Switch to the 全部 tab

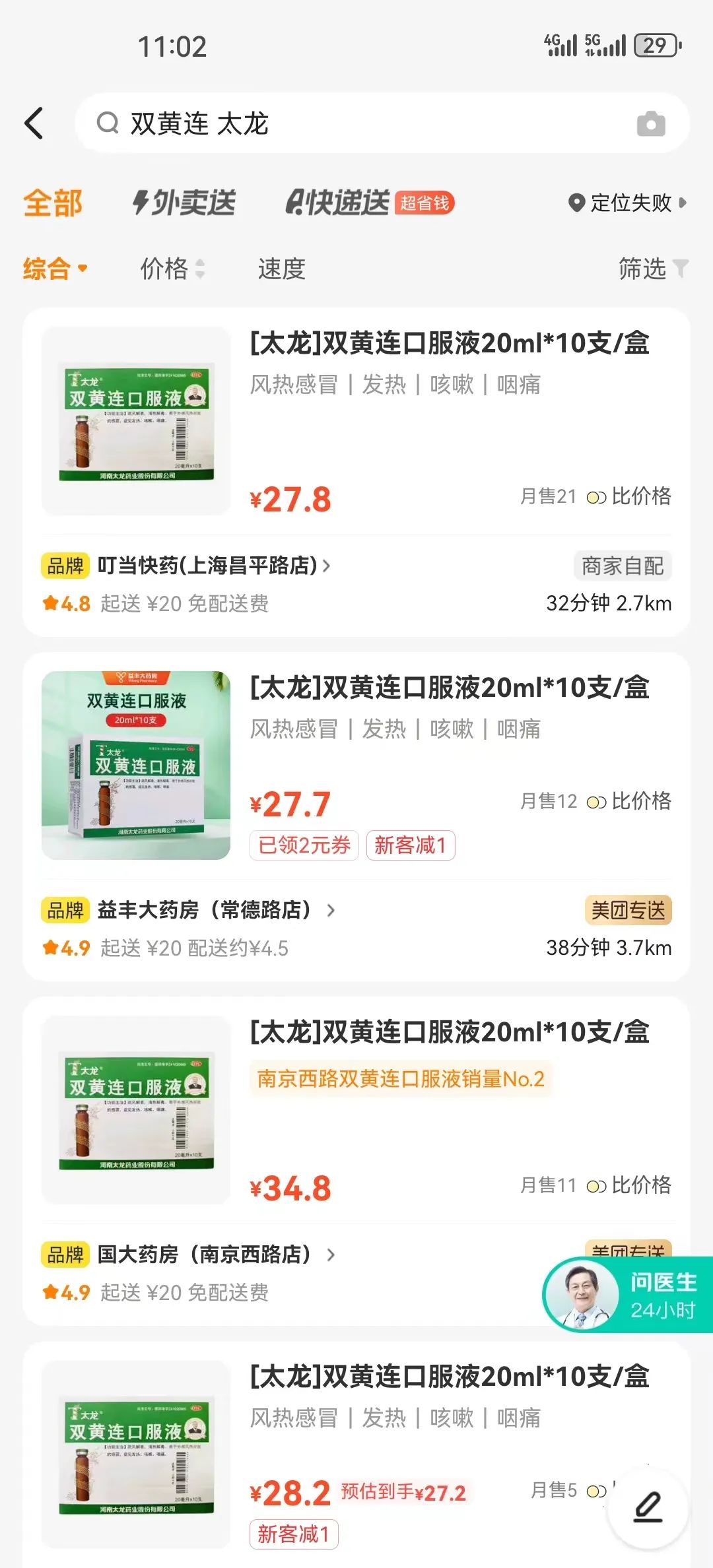tap(53, 203)
